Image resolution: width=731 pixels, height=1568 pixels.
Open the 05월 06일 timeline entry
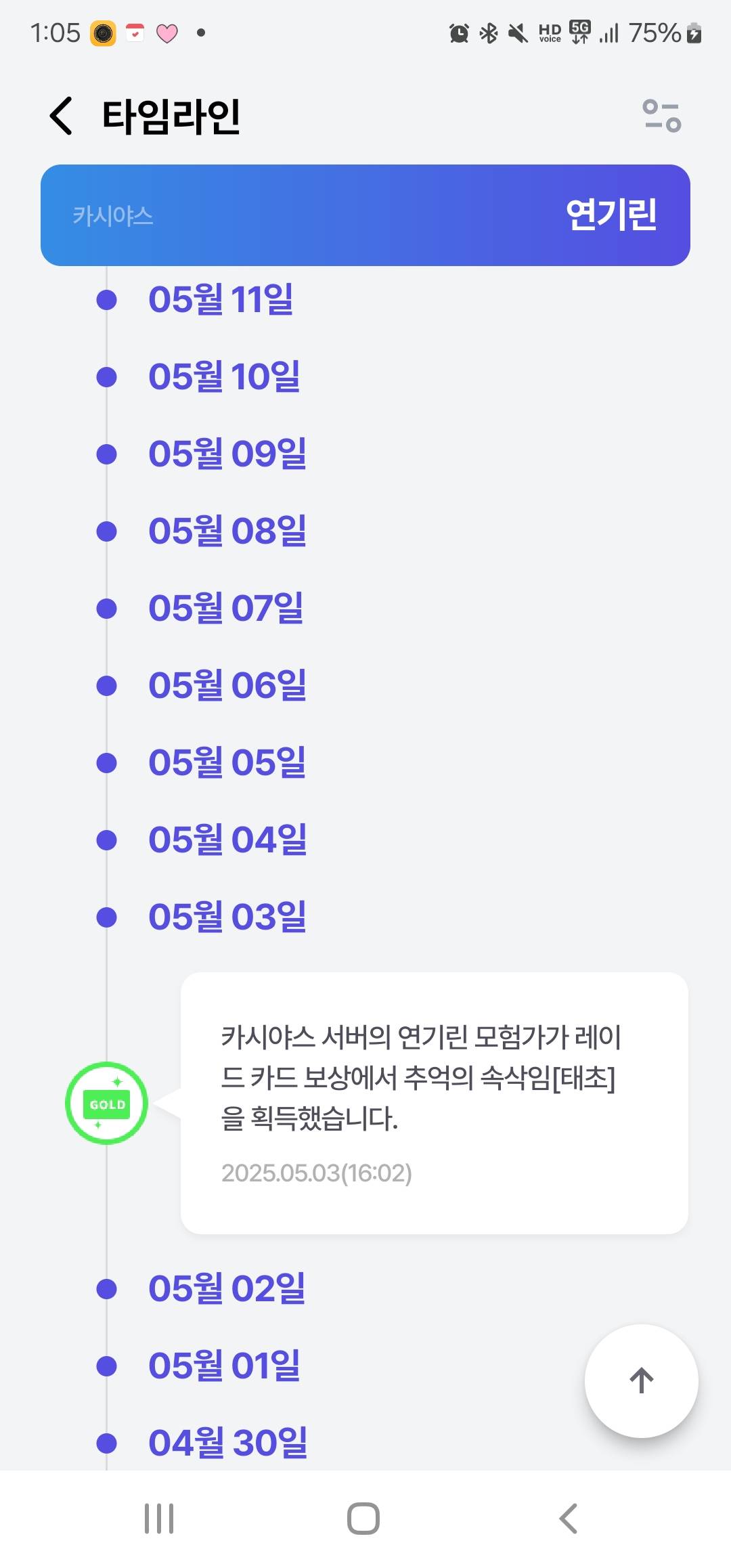tap(227, 685)
